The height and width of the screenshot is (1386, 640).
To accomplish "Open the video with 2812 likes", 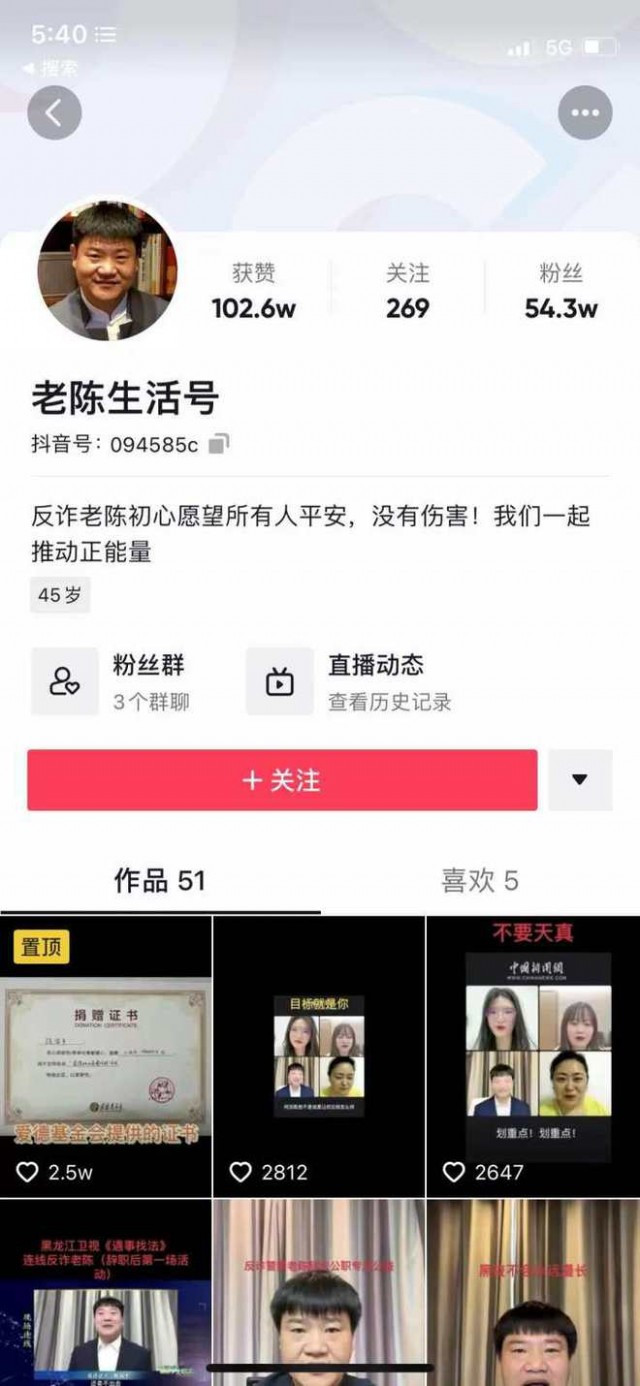I will point(319,1055).
